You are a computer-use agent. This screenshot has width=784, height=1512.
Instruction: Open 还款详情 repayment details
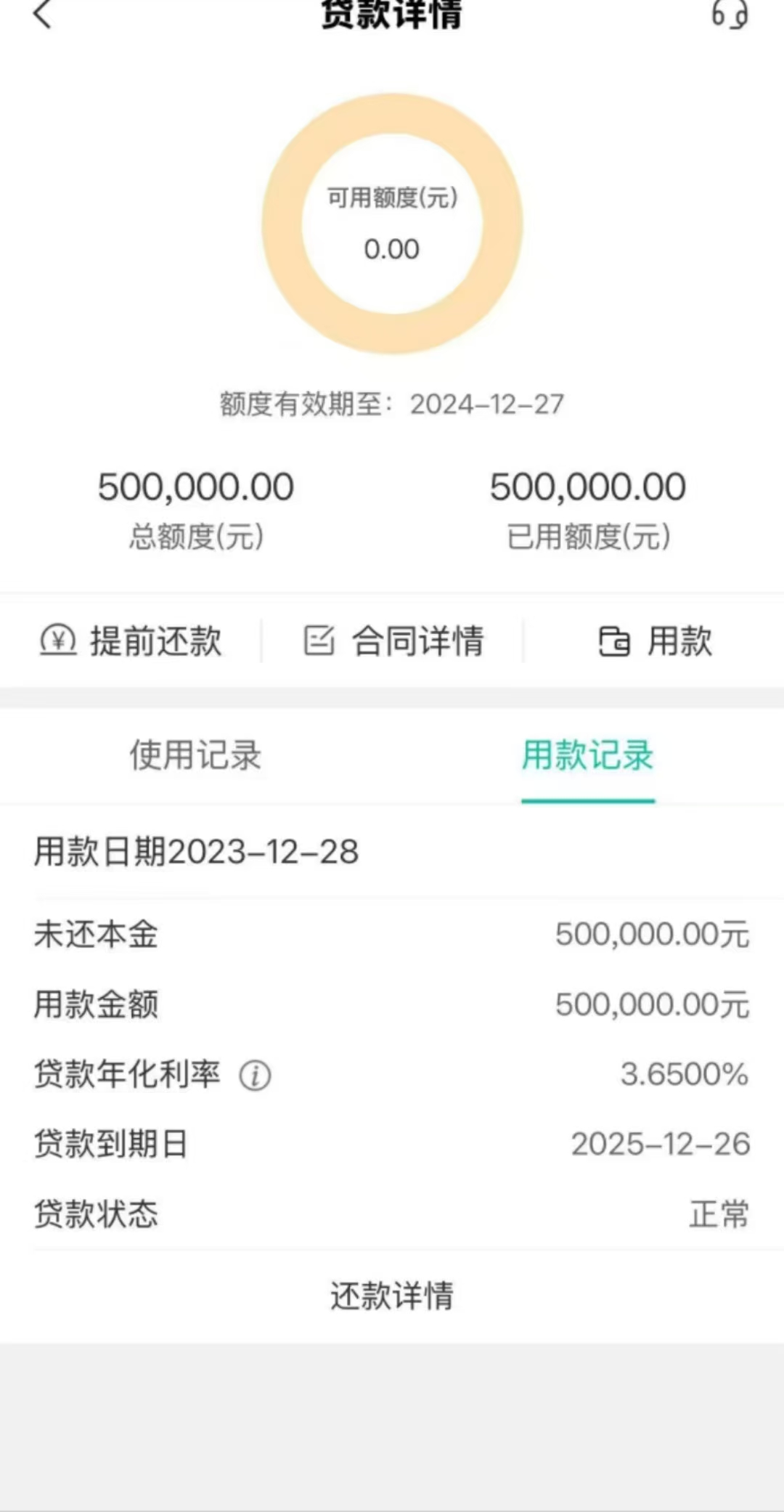[x=392, y=1295]
